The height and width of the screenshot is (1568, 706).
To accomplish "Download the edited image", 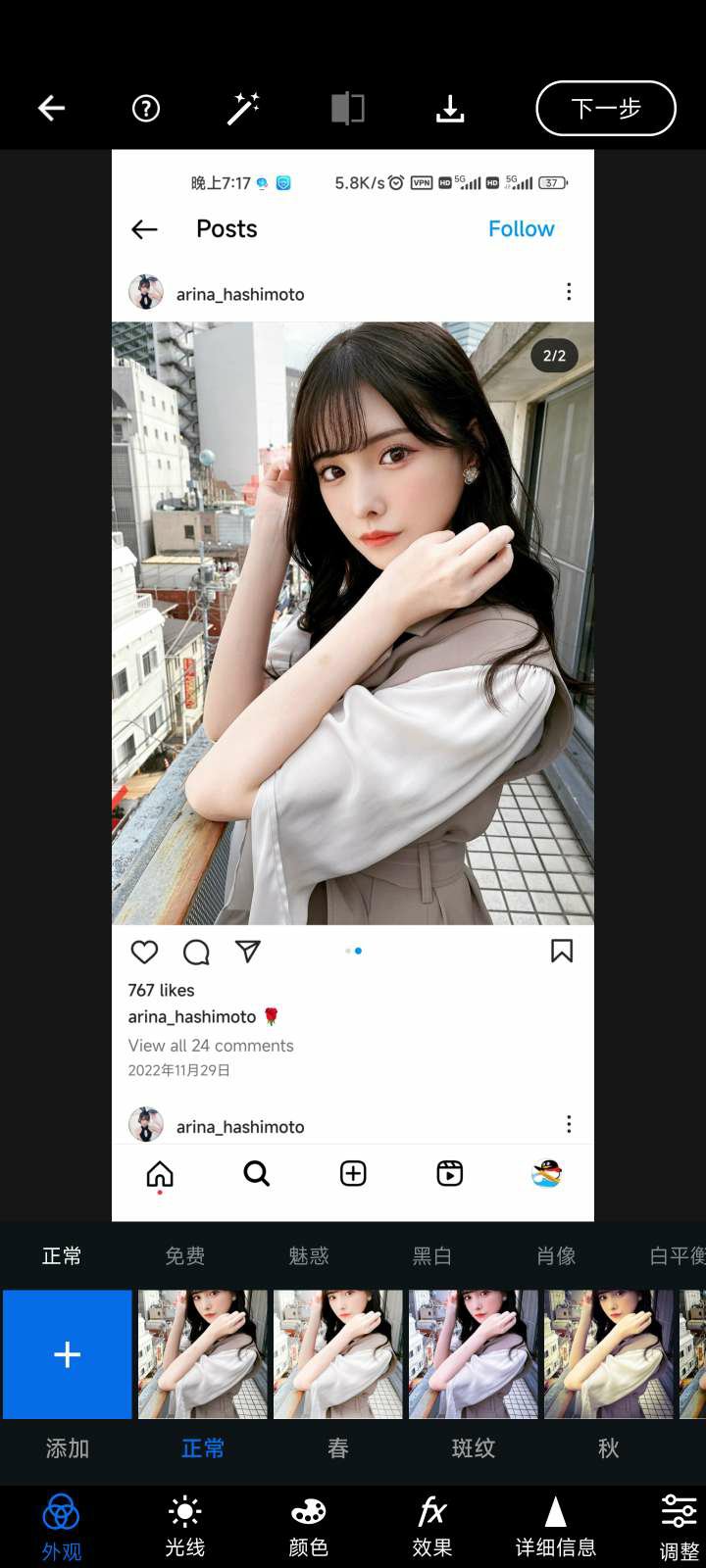I will coord(450,108).
